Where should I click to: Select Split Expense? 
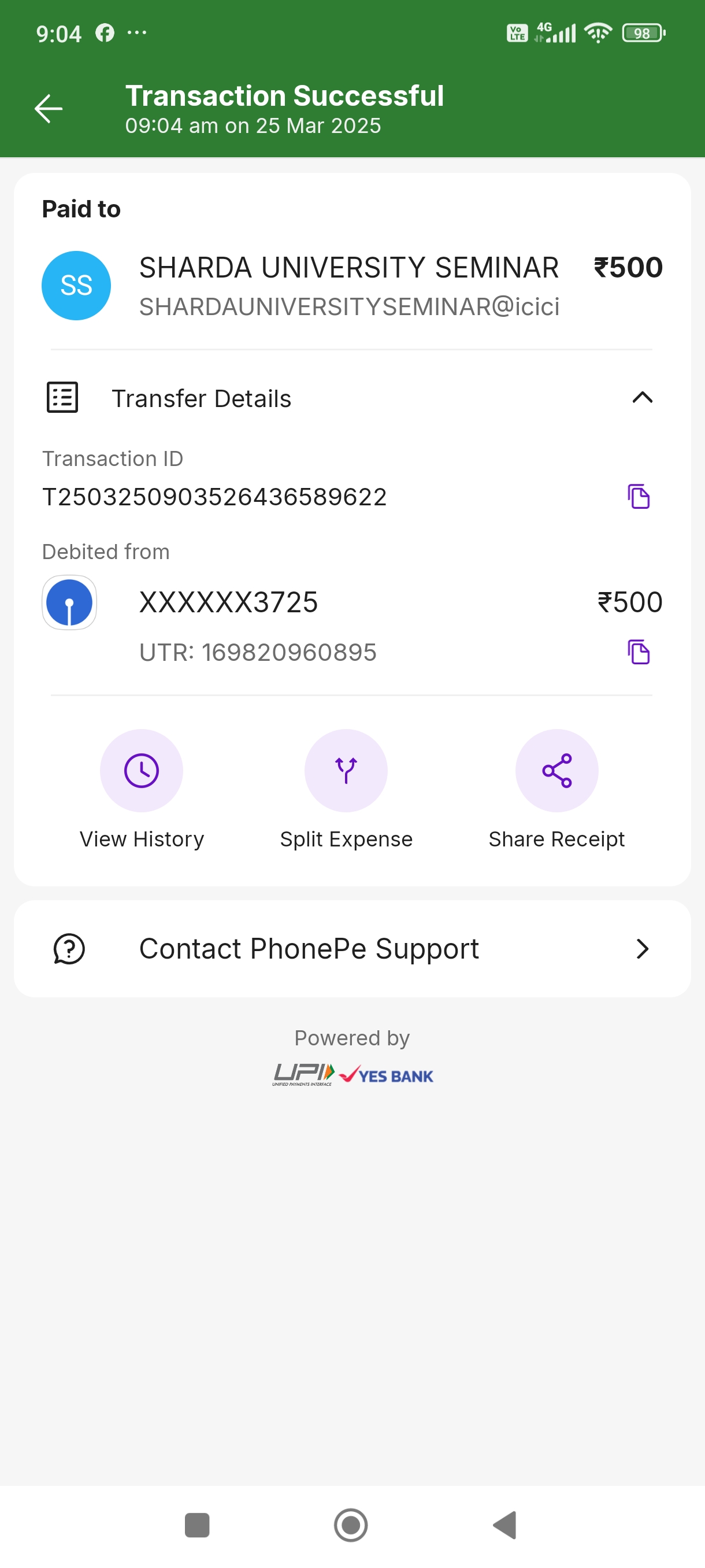point(346,789)
